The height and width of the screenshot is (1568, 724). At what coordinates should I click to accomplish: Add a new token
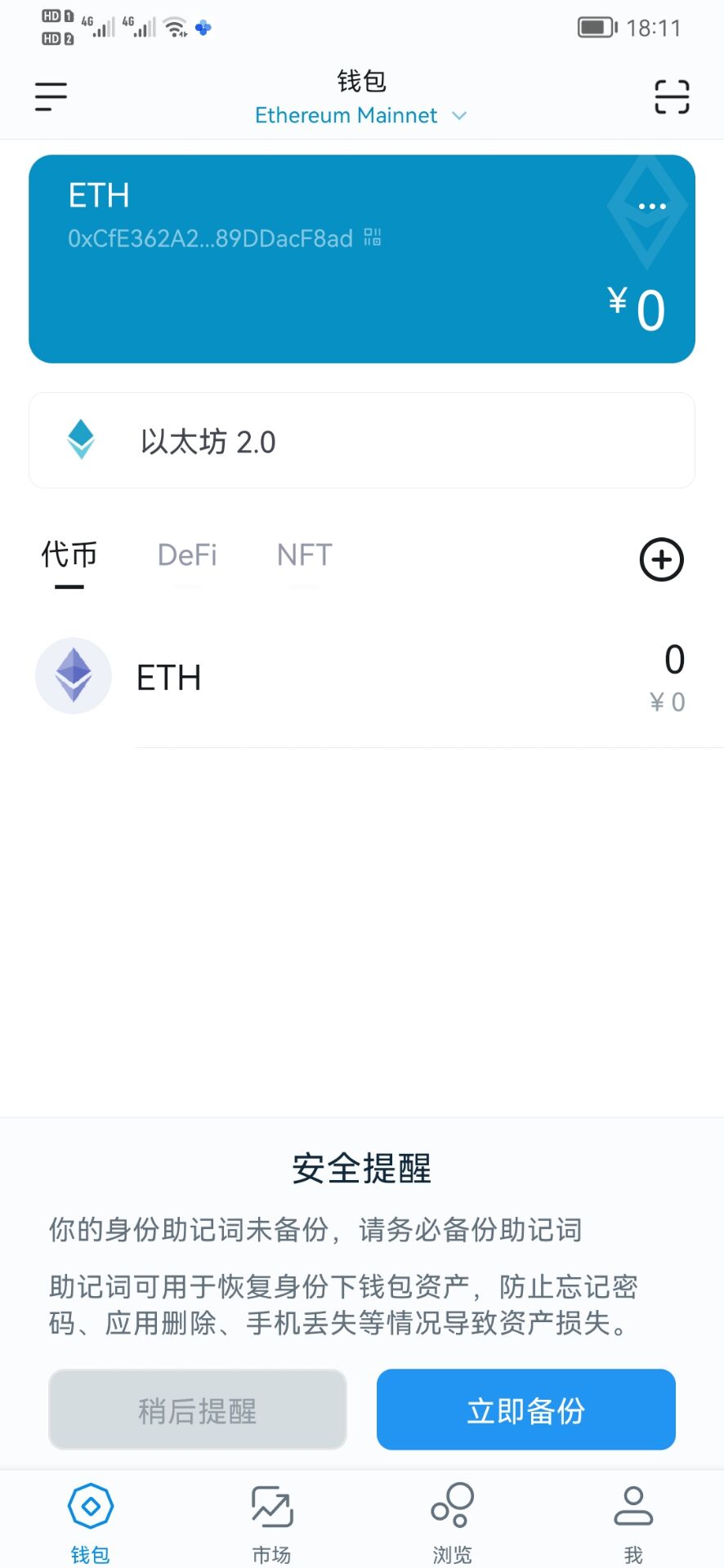click(661, 559)
